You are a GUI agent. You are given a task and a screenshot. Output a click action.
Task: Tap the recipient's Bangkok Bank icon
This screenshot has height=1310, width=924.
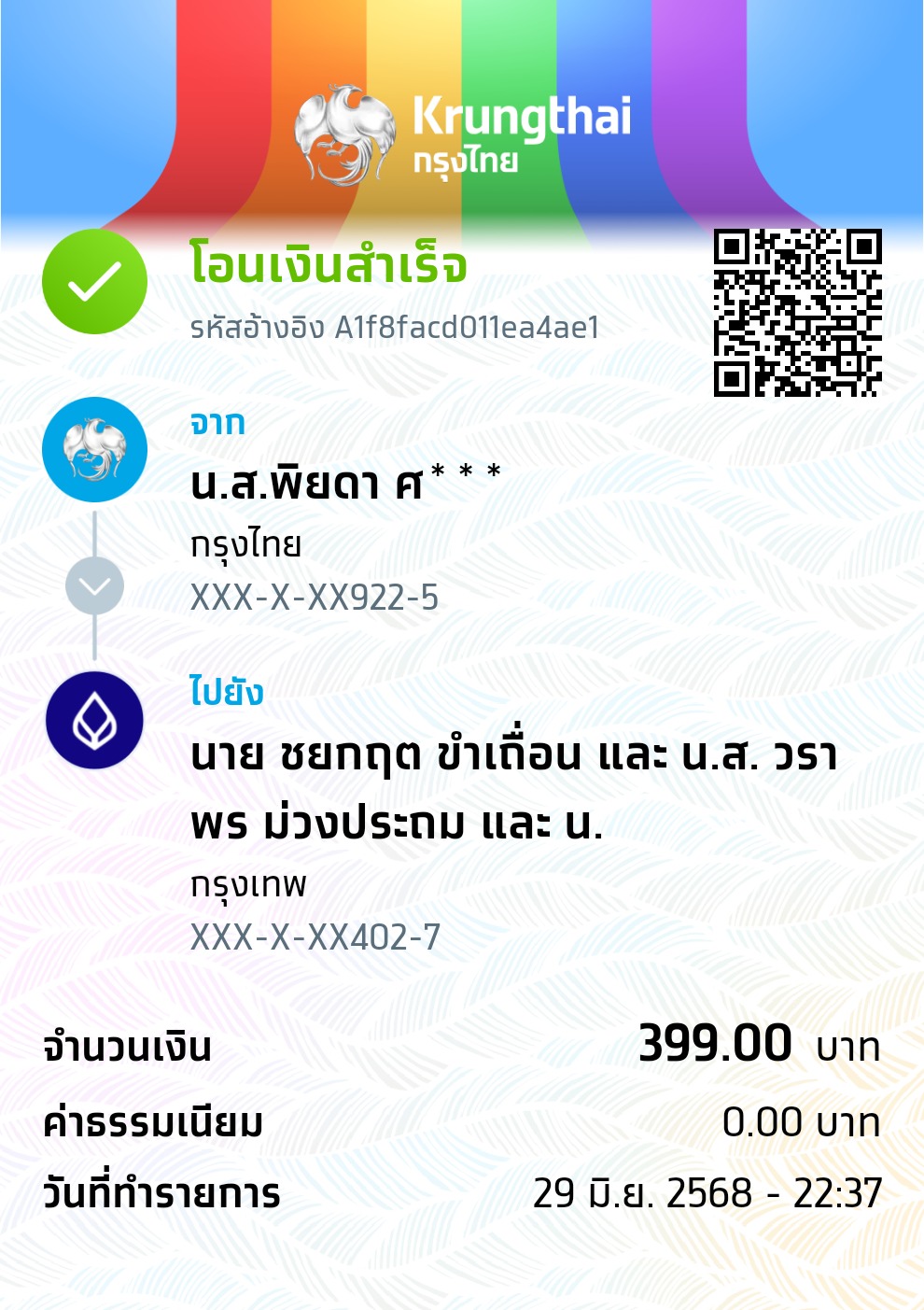coord(93,719)
